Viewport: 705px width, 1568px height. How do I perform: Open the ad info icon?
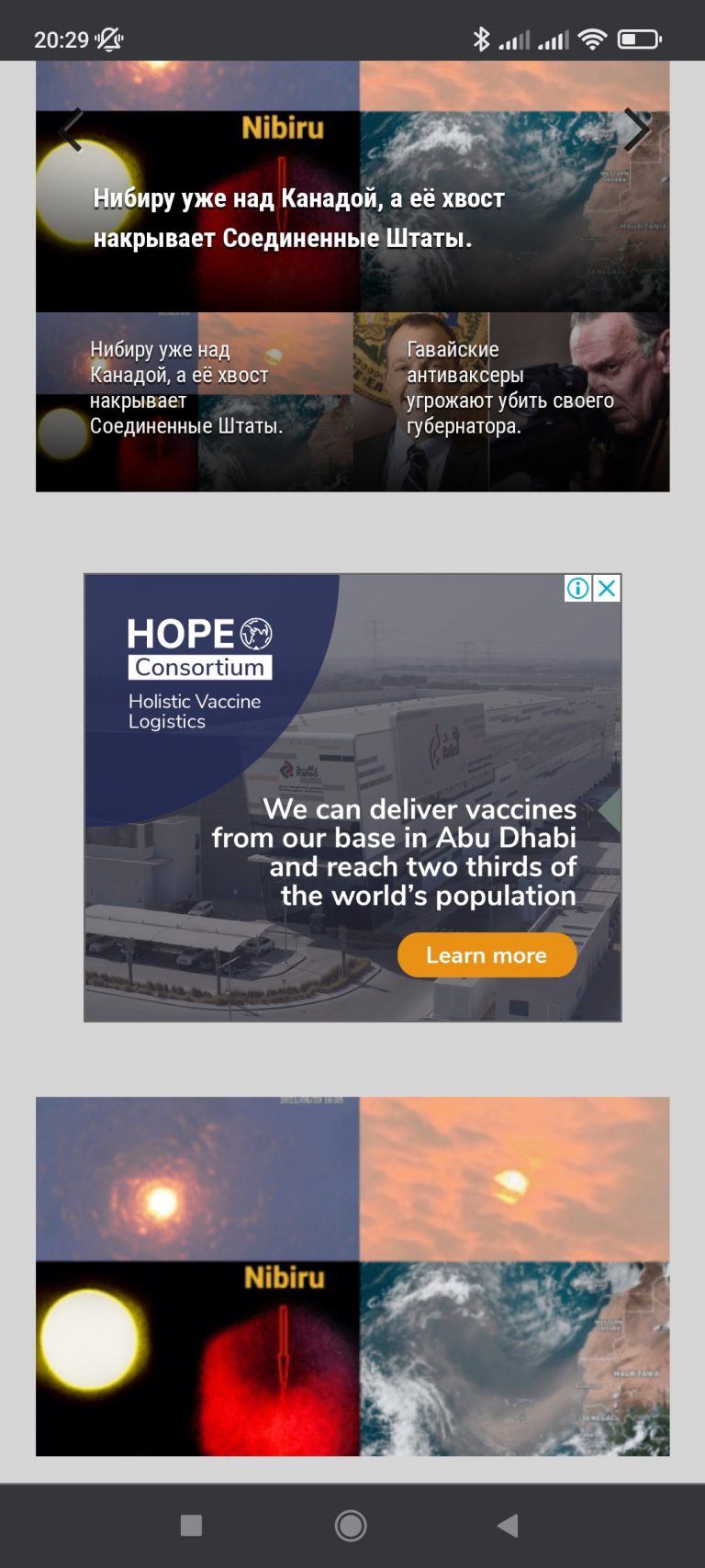coord(577,589)
